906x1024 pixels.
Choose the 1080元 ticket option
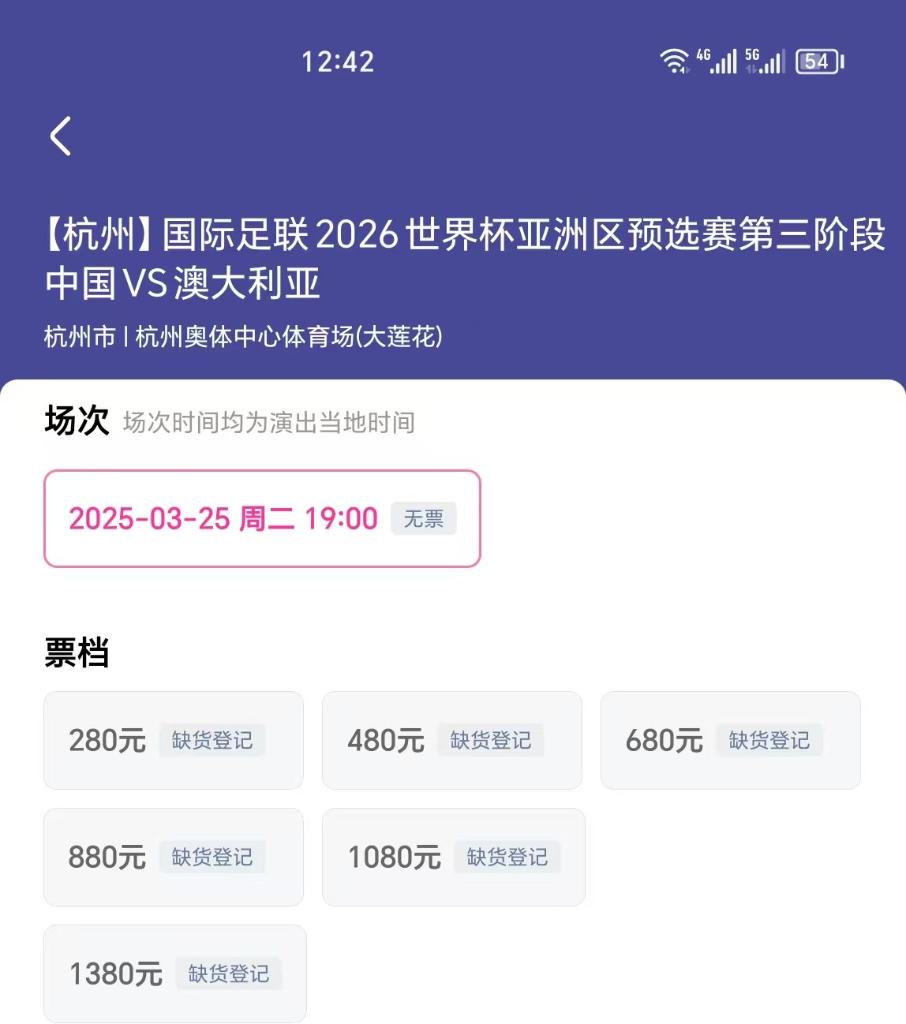point(453,857)
